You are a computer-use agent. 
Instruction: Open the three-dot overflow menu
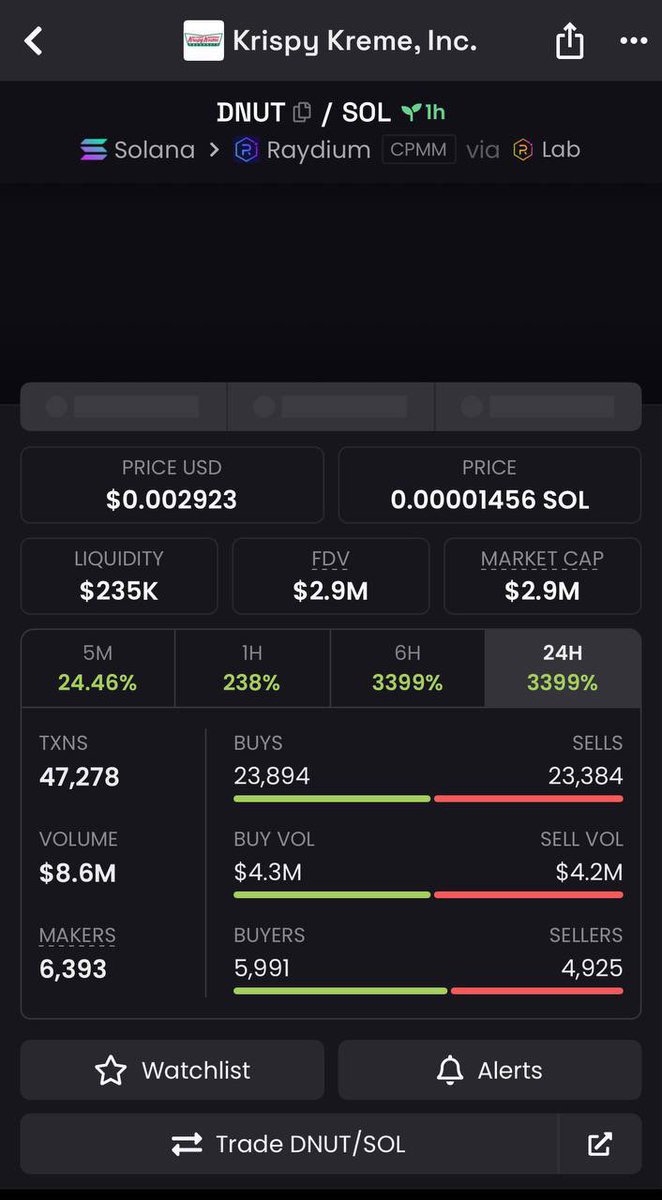pyautogui.click(x=634, y=41)
